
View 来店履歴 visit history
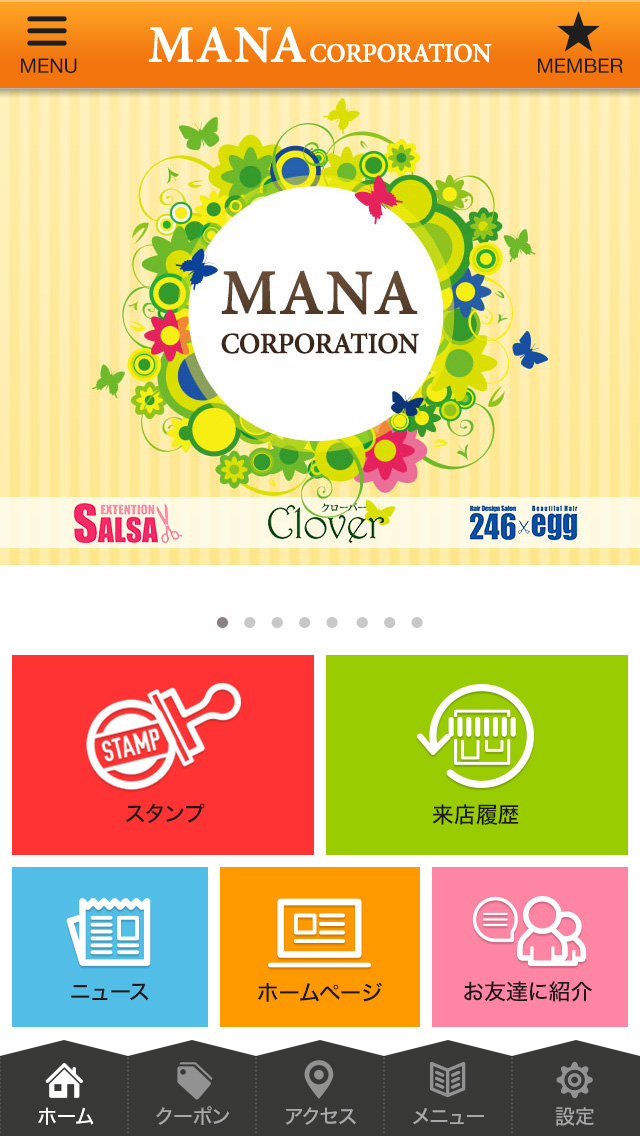(x=477, y=755)
